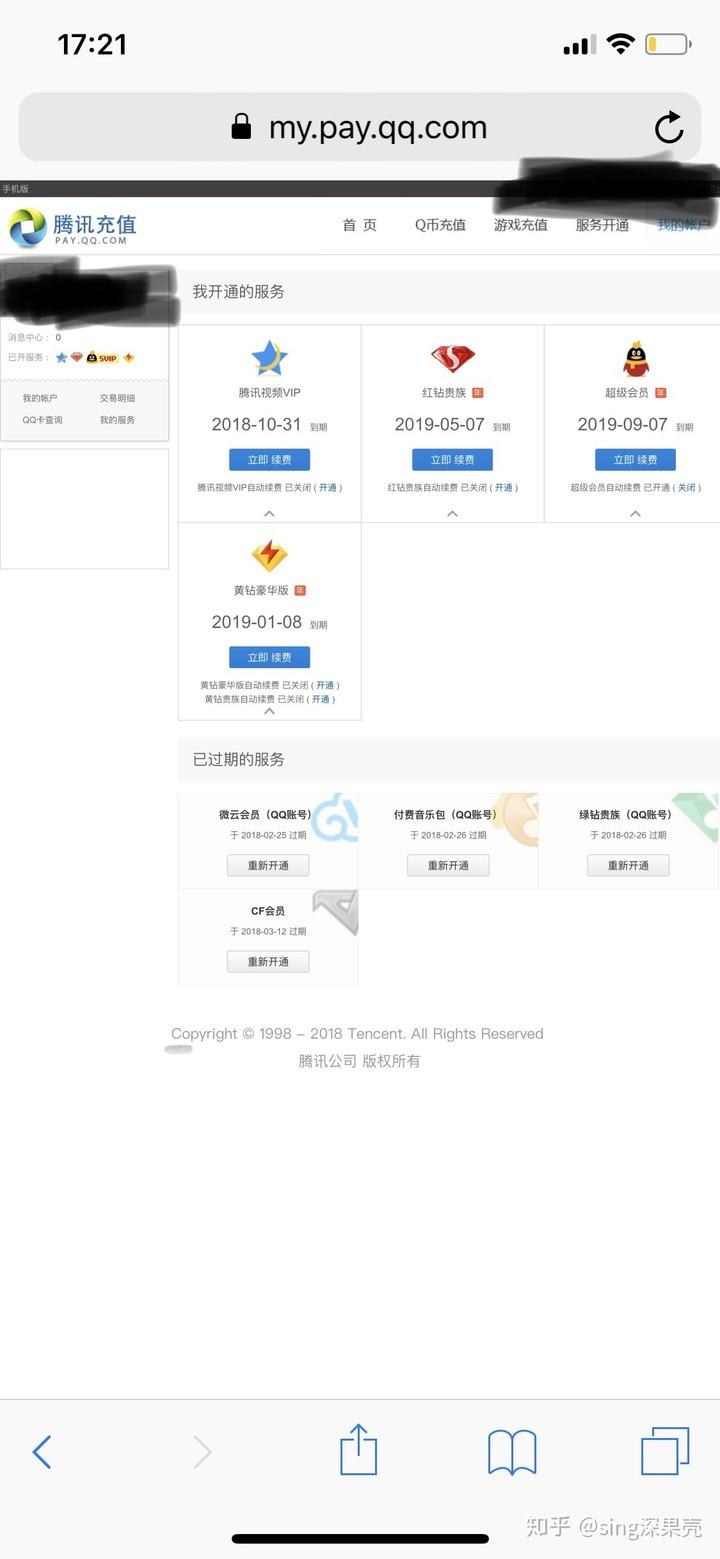The height and width of the screenshot is (1559, 720).
Task: Turn off 超级会员 auto-renew via 关闭
Action: (686, 488)
